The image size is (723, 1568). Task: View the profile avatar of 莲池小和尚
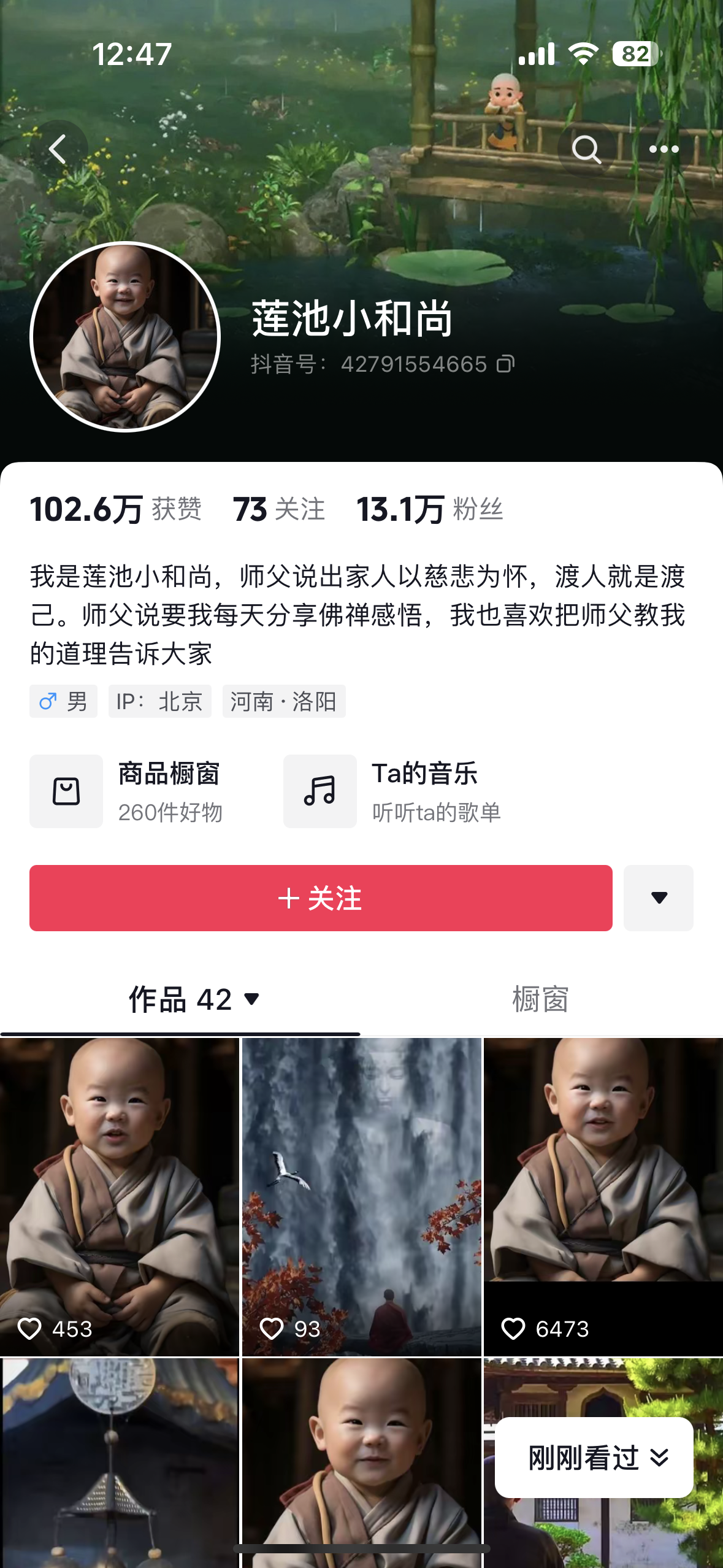point(125,337)
